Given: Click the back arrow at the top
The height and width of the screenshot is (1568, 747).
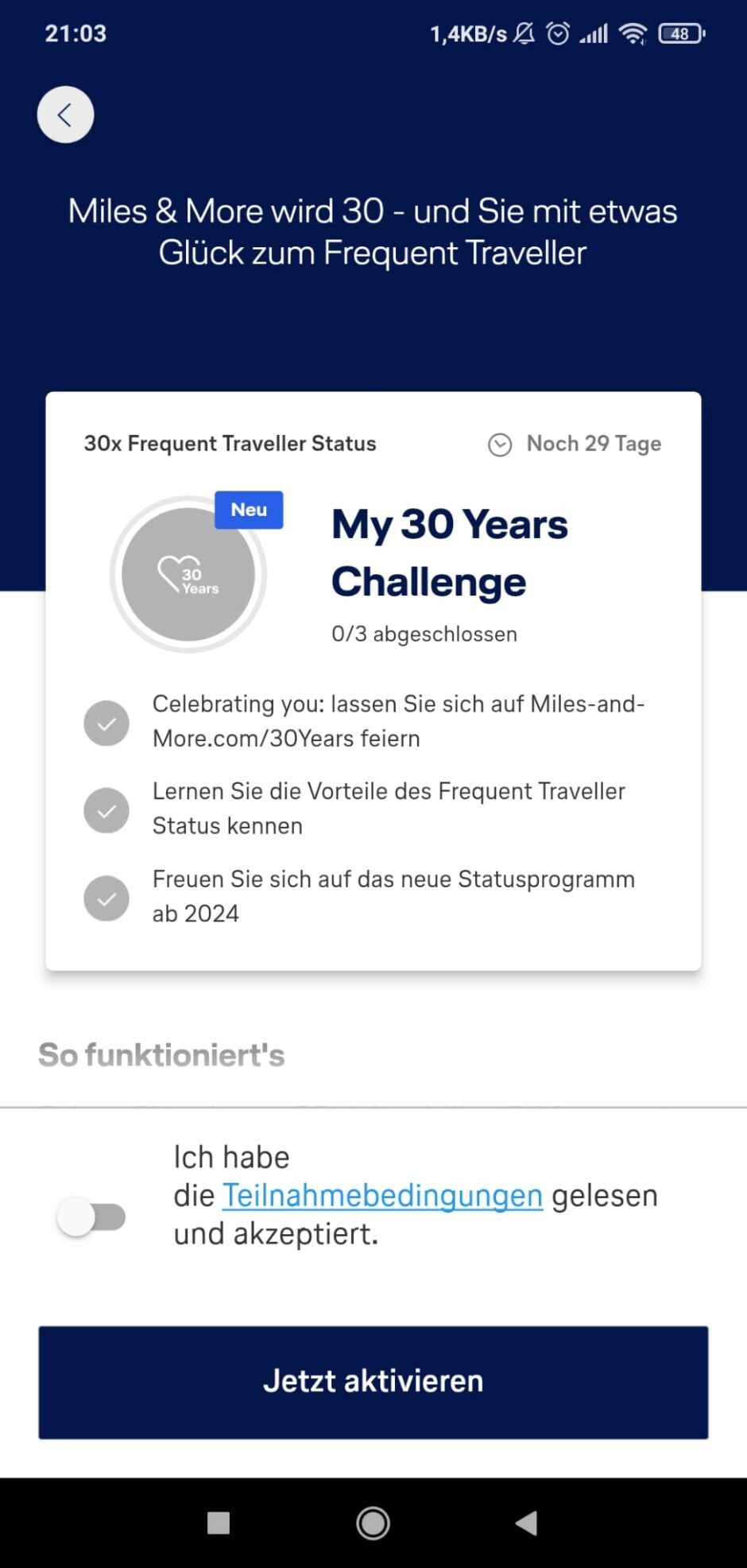Looking at the screenshot, I should [65, 114].
